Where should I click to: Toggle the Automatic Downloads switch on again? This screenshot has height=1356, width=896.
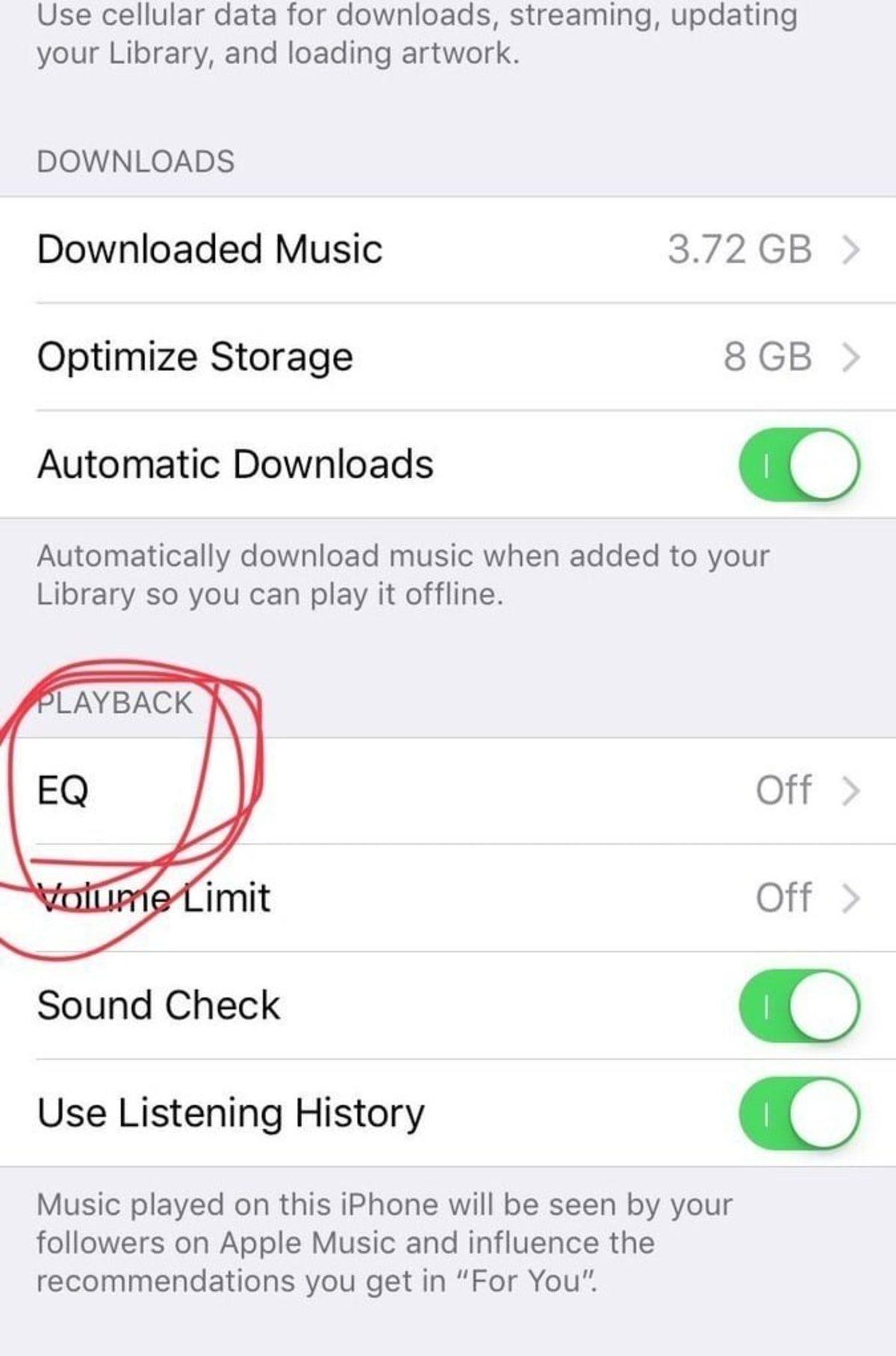[x=799, y=464]
